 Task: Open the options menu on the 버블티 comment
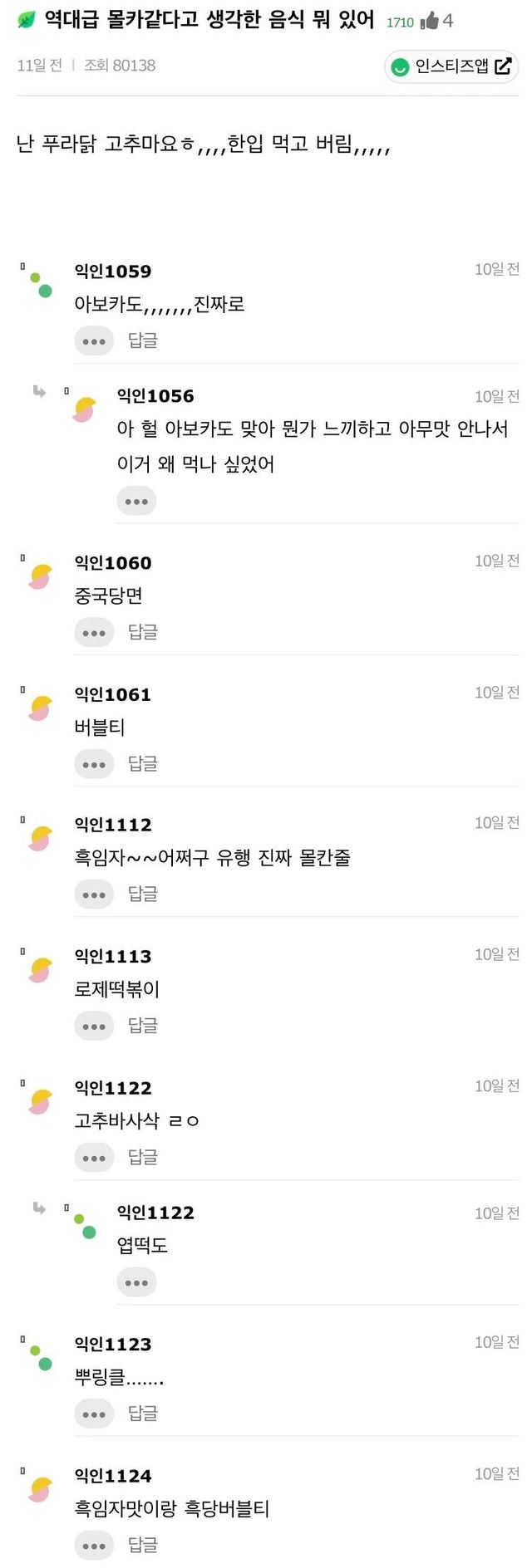(x=94, y=764)
